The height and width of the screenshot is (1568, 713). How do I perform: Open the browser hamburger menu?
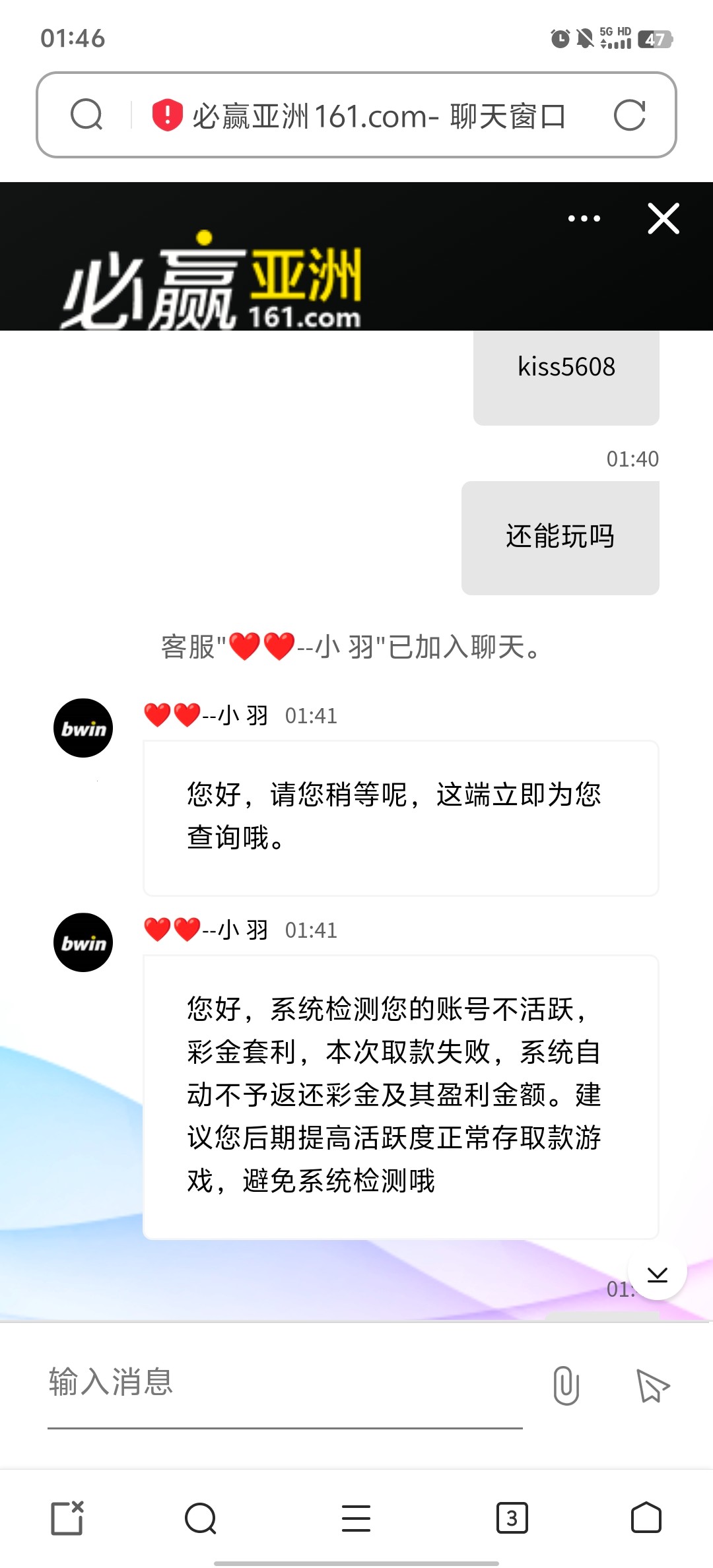point(356,1518)
